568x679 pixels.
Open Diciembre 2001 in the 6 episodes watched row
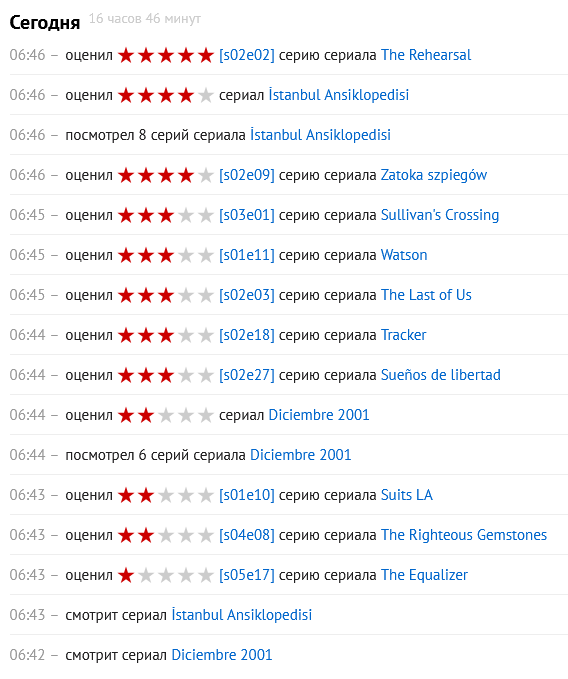click(300, 455)
